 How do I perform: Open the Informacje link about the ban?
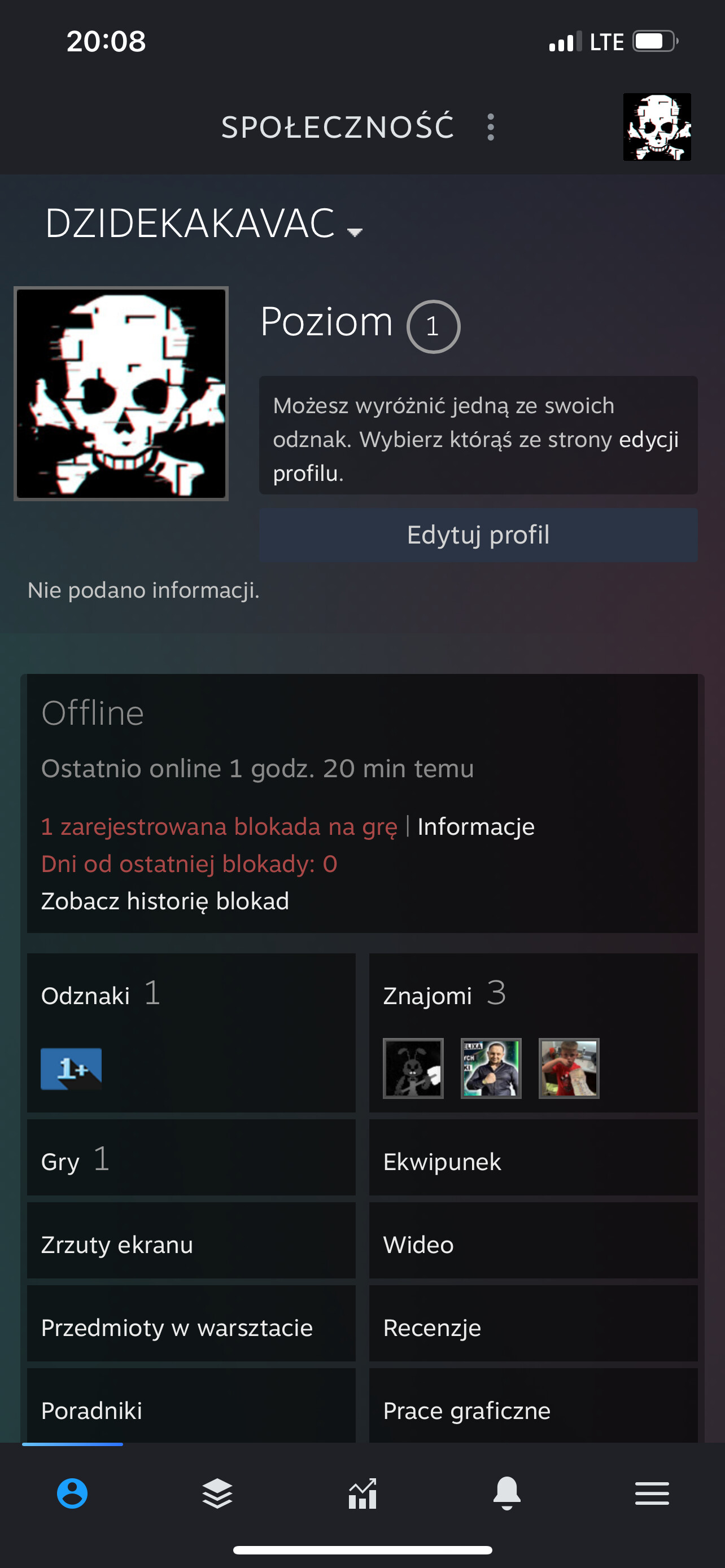[476, 826]
